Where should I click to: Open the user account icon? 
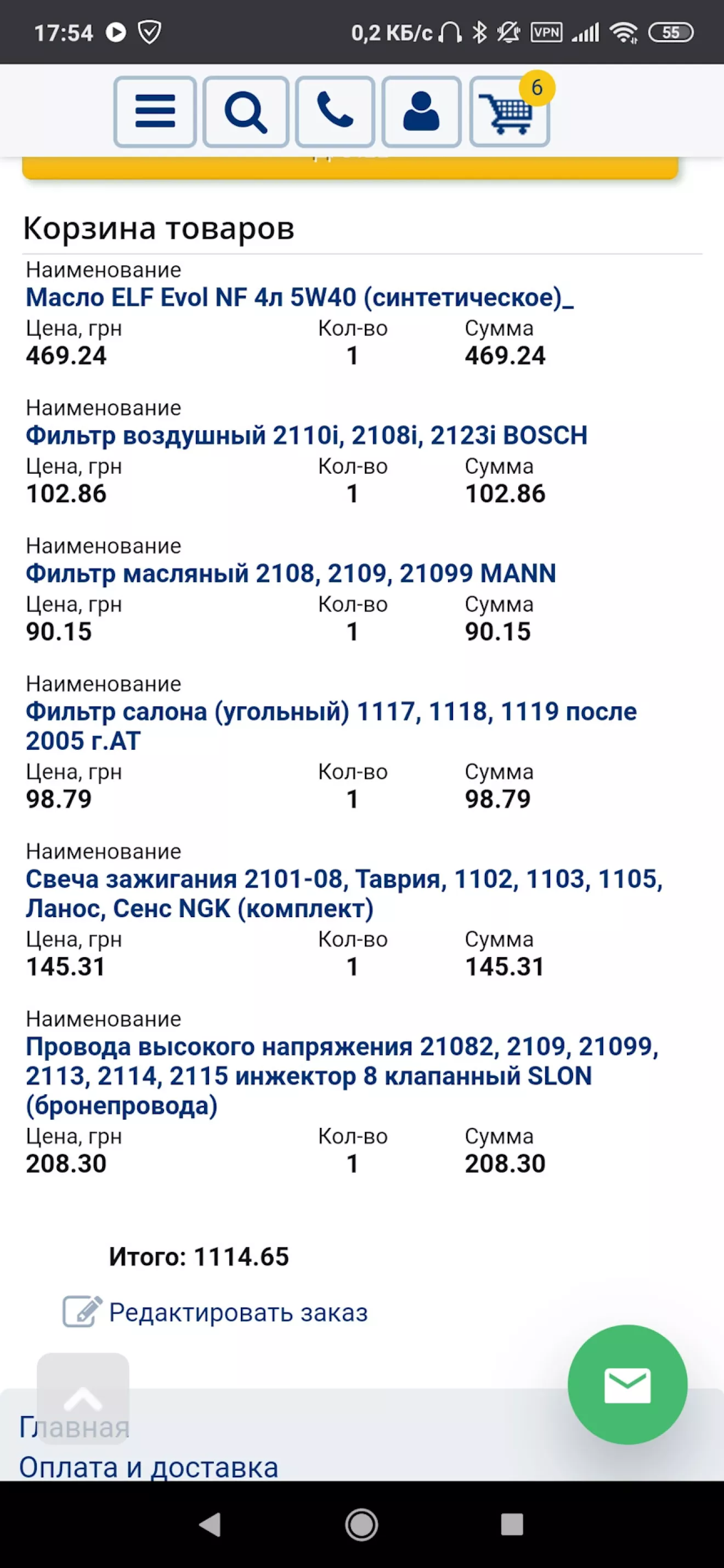(421, 111)
